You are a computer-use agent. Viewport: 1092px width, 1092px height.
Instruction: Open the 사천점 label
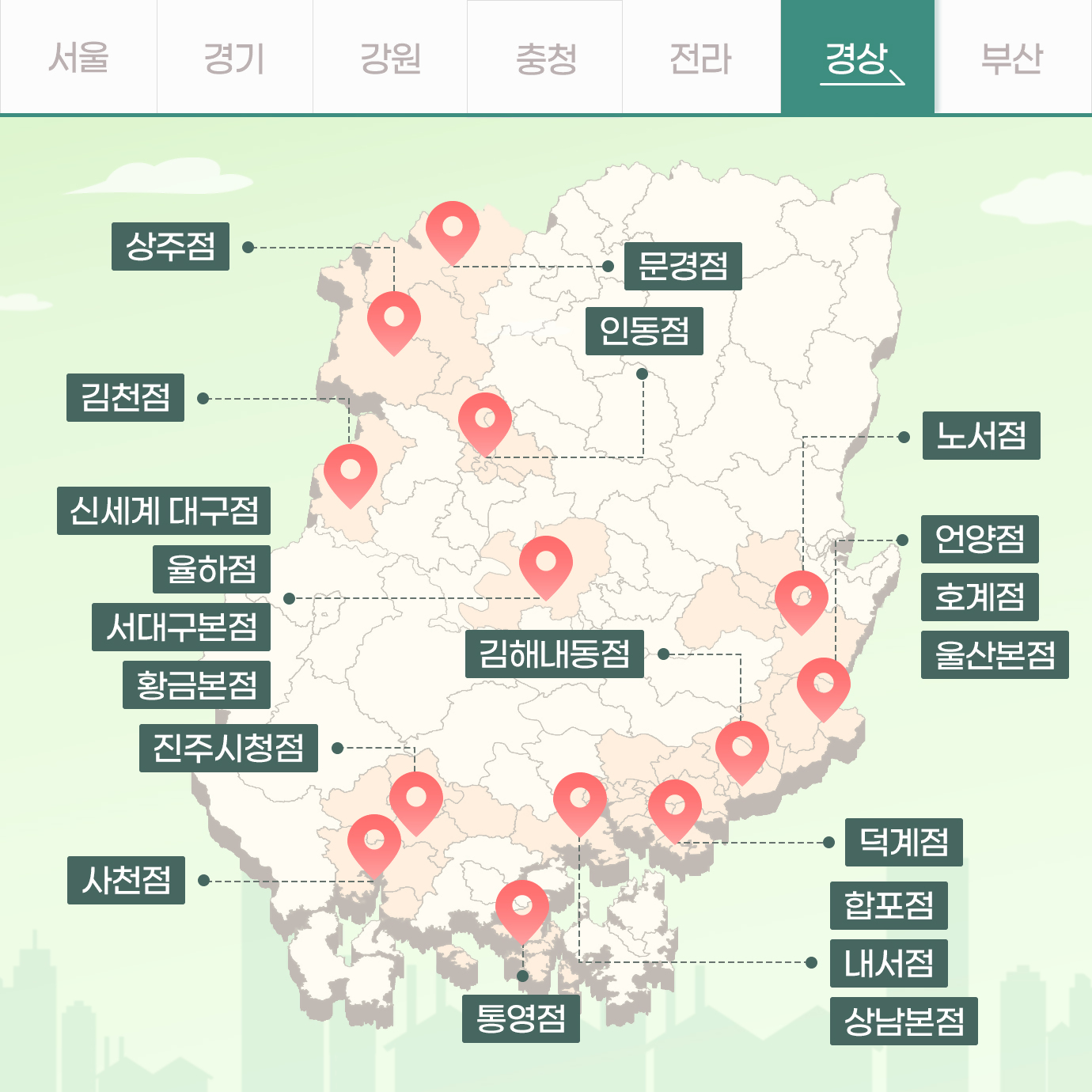[x=126, y=880]
